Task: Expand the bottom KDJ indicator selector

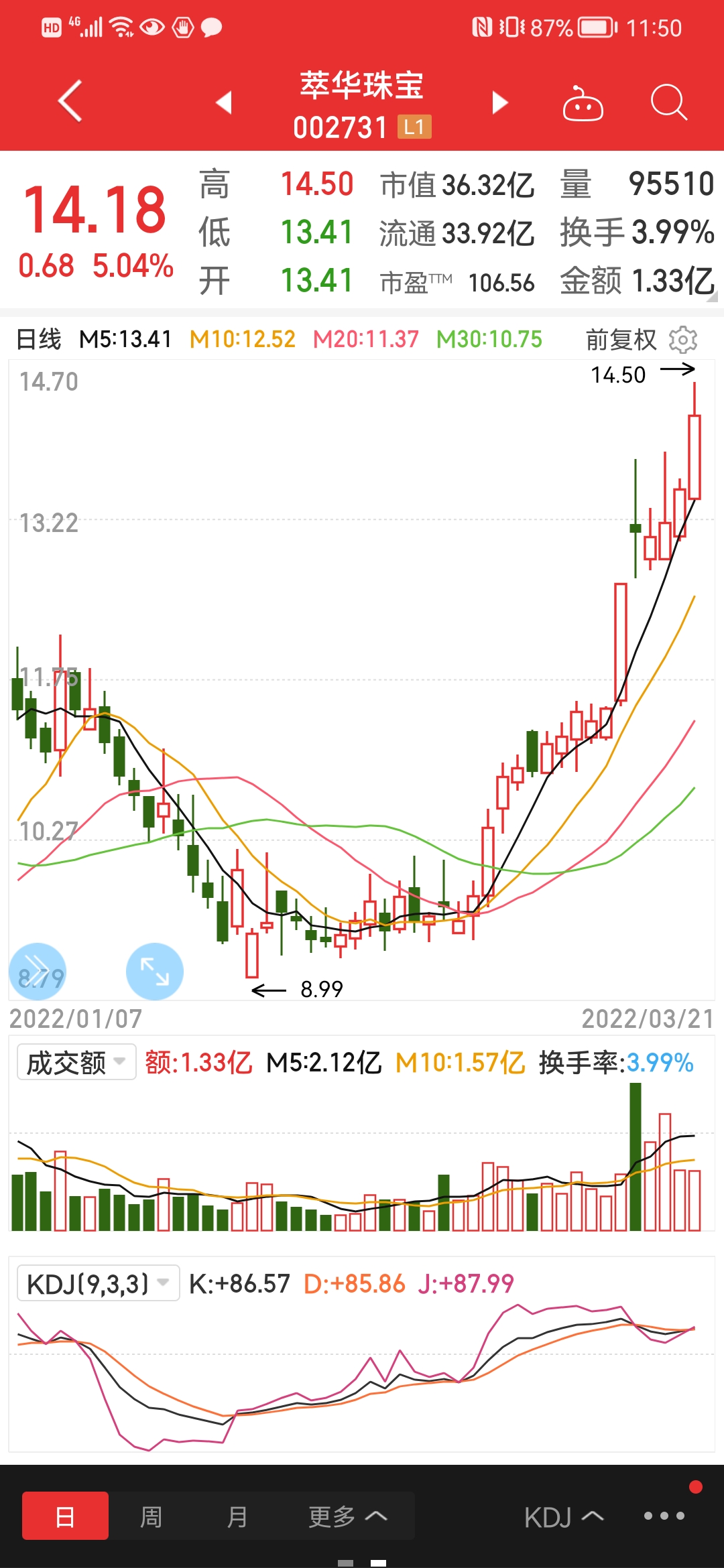Action: coord(564,1517)
